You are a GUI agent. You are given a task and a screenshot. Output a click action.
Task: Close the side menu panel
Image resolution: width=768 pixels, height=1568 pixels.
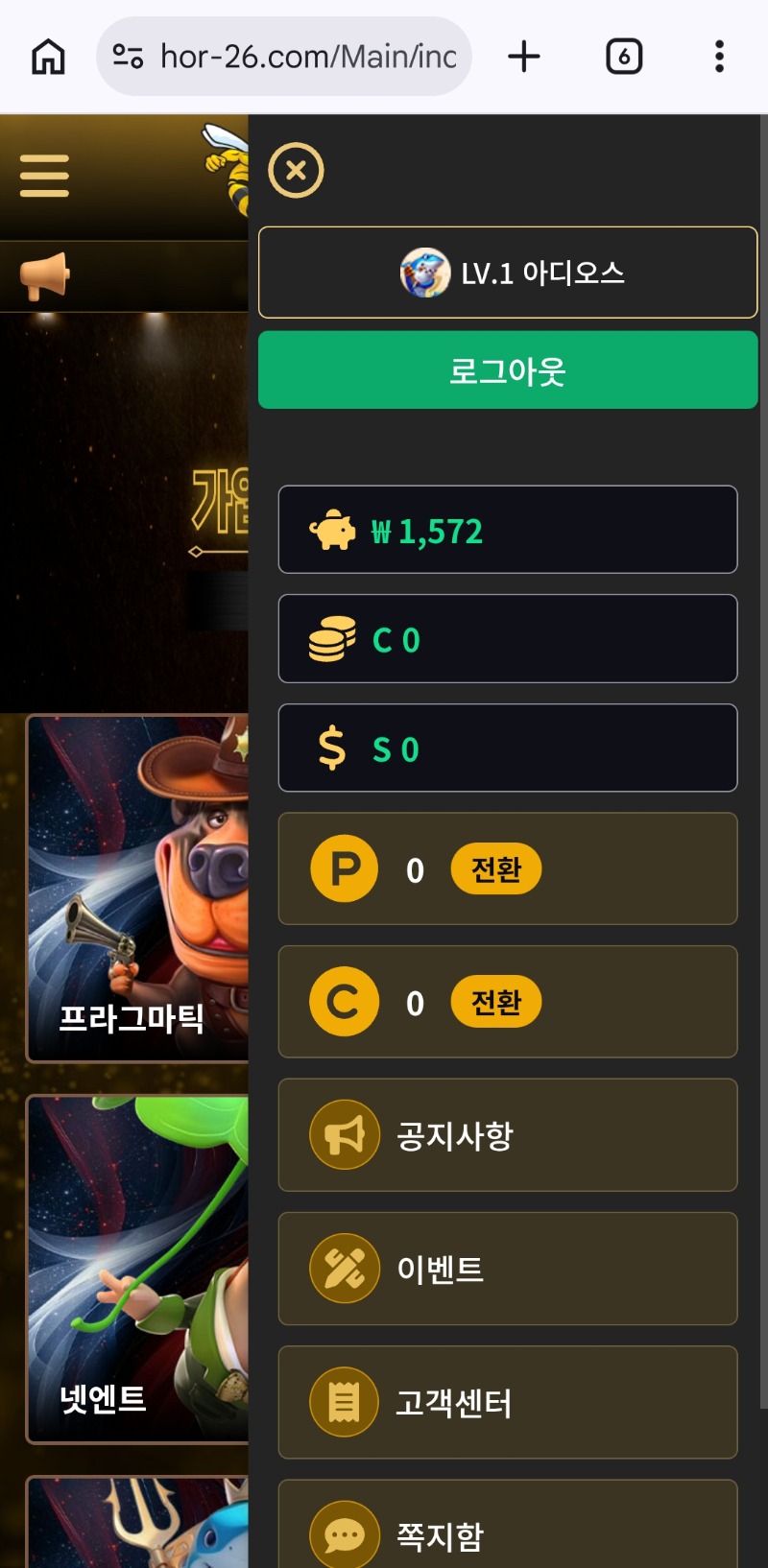coord(296,171)
